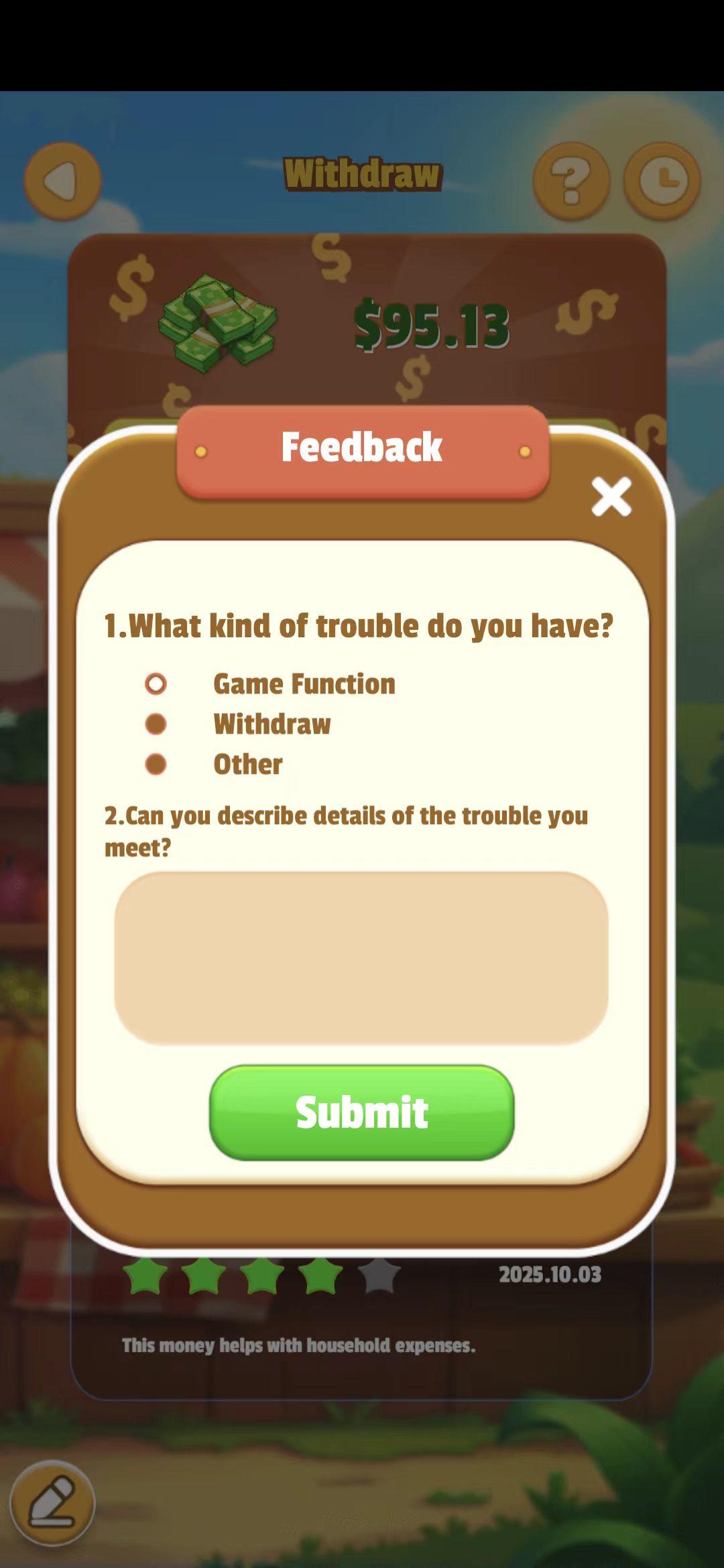The height and width of the screenshot is (1568, 724).
Task: Open the question mark help icon
Action: 571,181
